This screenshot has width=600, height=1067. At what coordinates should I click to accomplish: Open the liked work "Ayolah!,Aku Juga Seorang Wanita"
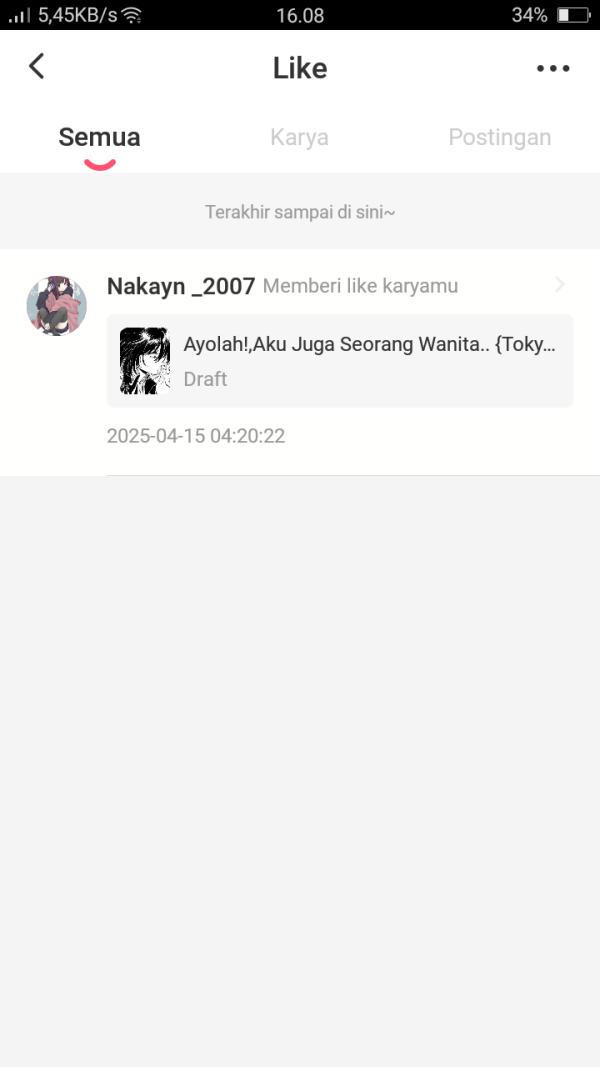[340, 361]
